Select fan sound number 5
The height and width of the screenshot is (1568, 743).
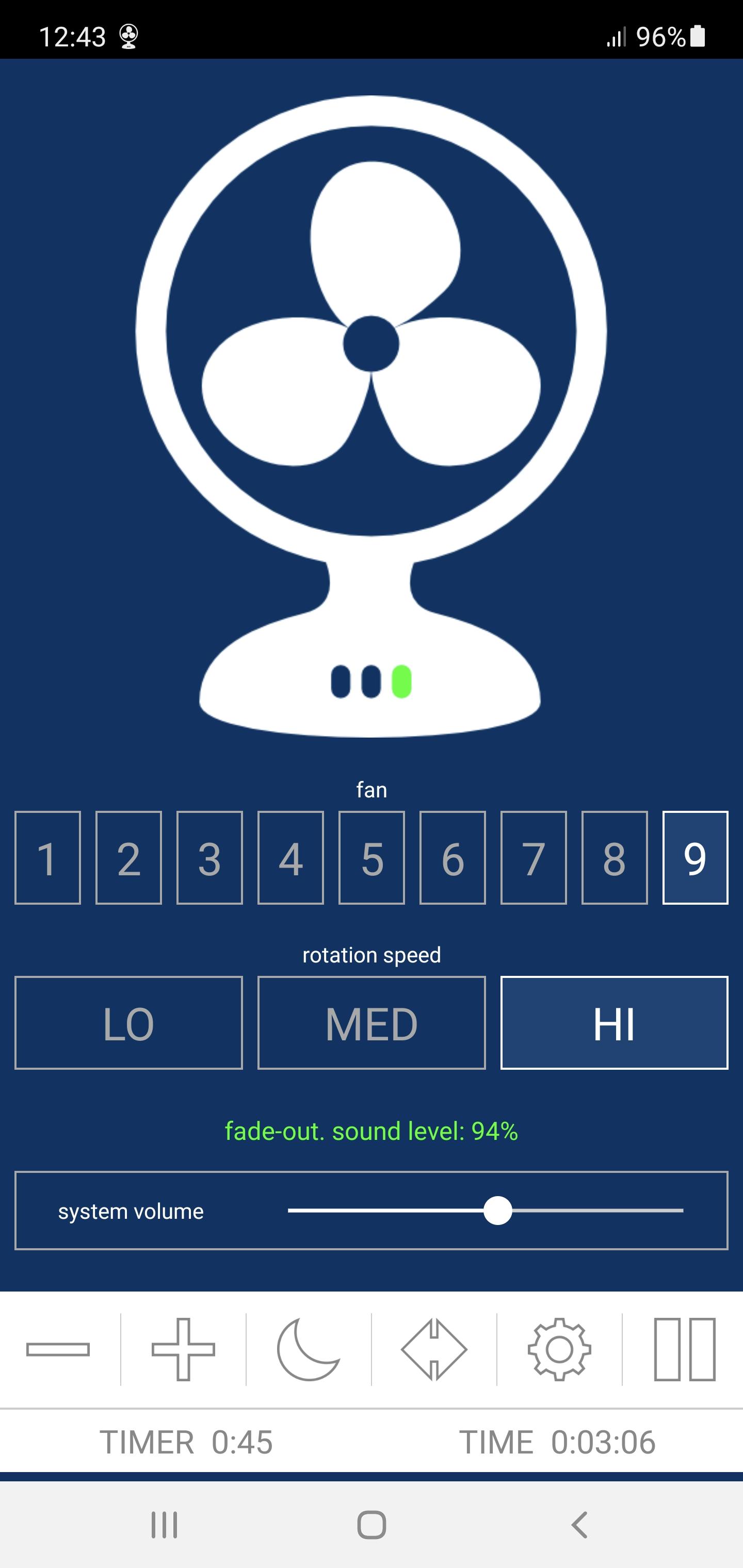point(372,858)
